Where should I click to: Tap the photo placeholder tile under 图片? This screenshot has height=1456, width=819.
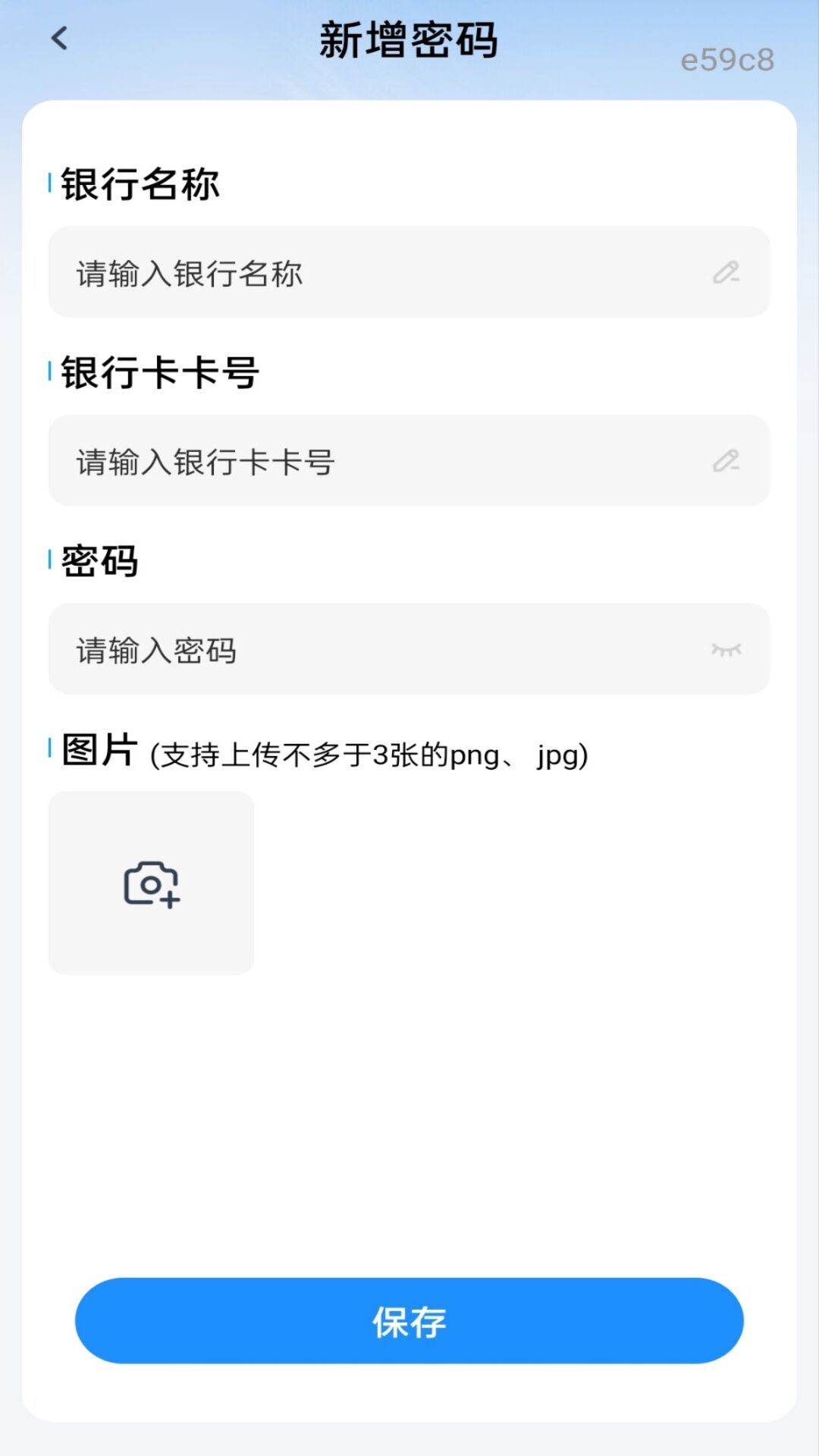tap(152, 882)
